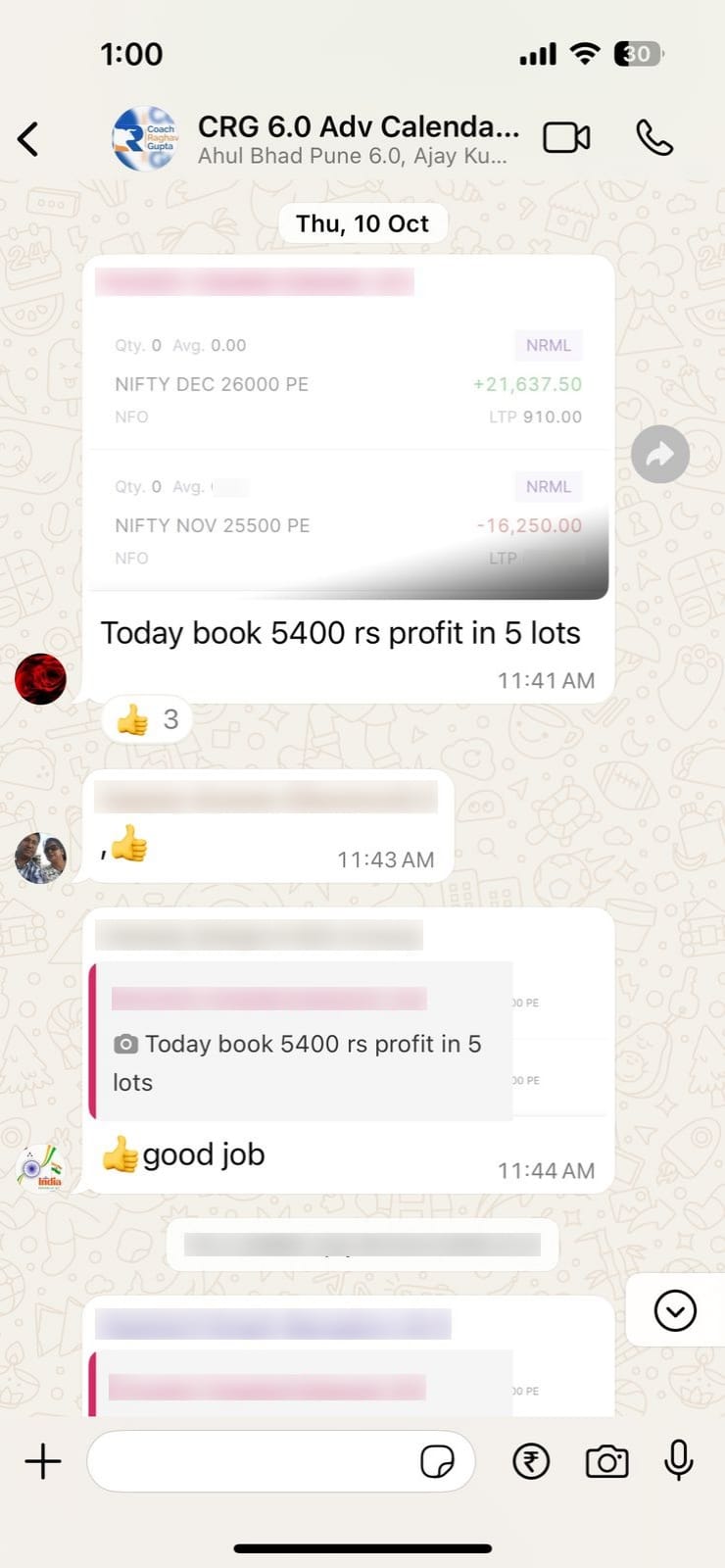Start a group video call
This screenshot has height=1568, width=725.
click(x=566, y=138)
